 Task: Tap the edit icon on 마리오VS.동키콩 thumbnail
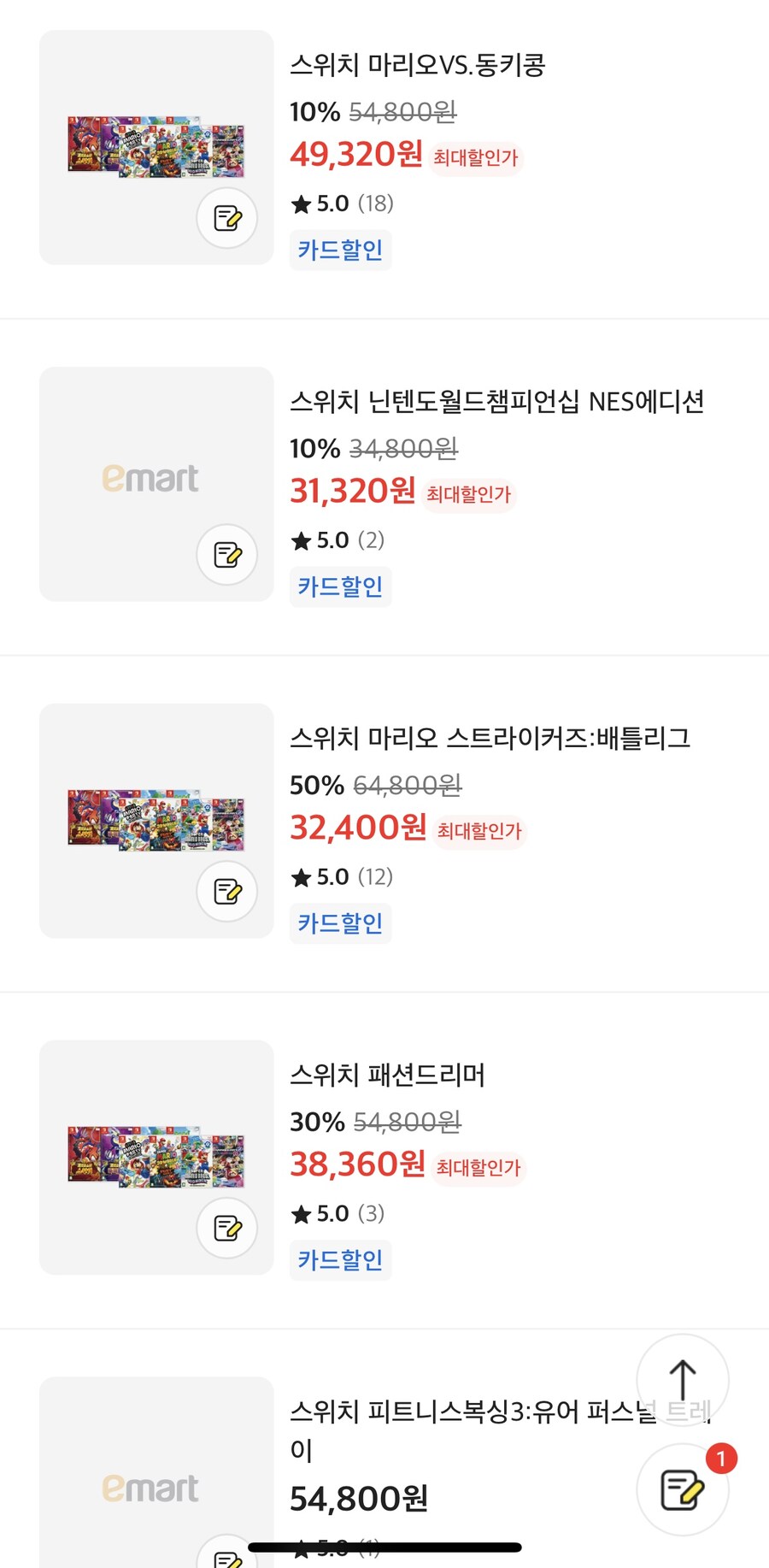click(226, 219)
